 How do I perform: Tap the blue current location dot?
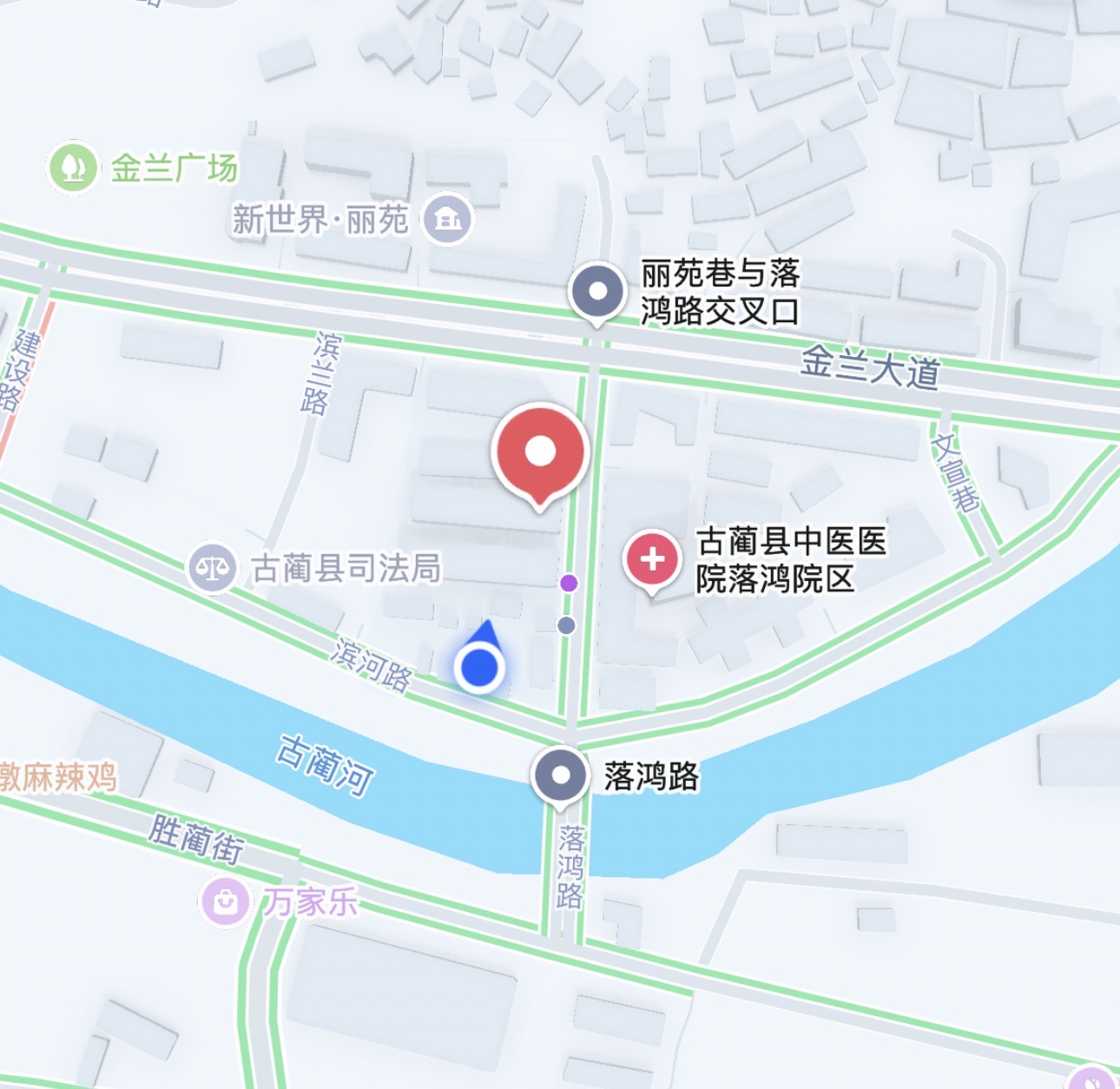pos(479,668)
